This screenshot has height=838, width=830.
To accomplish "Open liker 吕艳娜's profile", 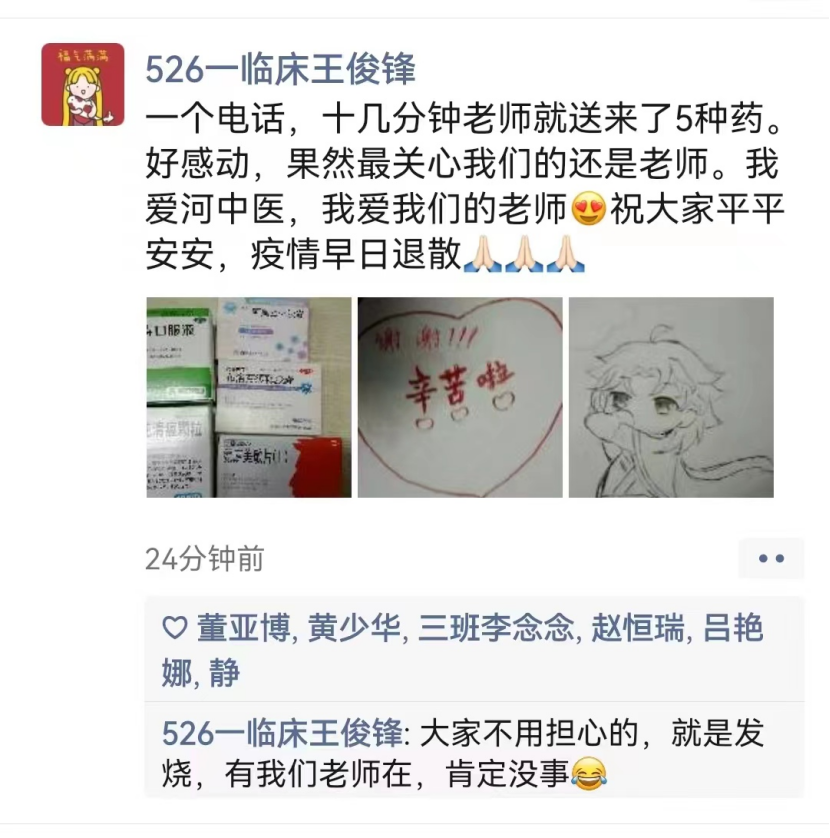I will point(733,629).
